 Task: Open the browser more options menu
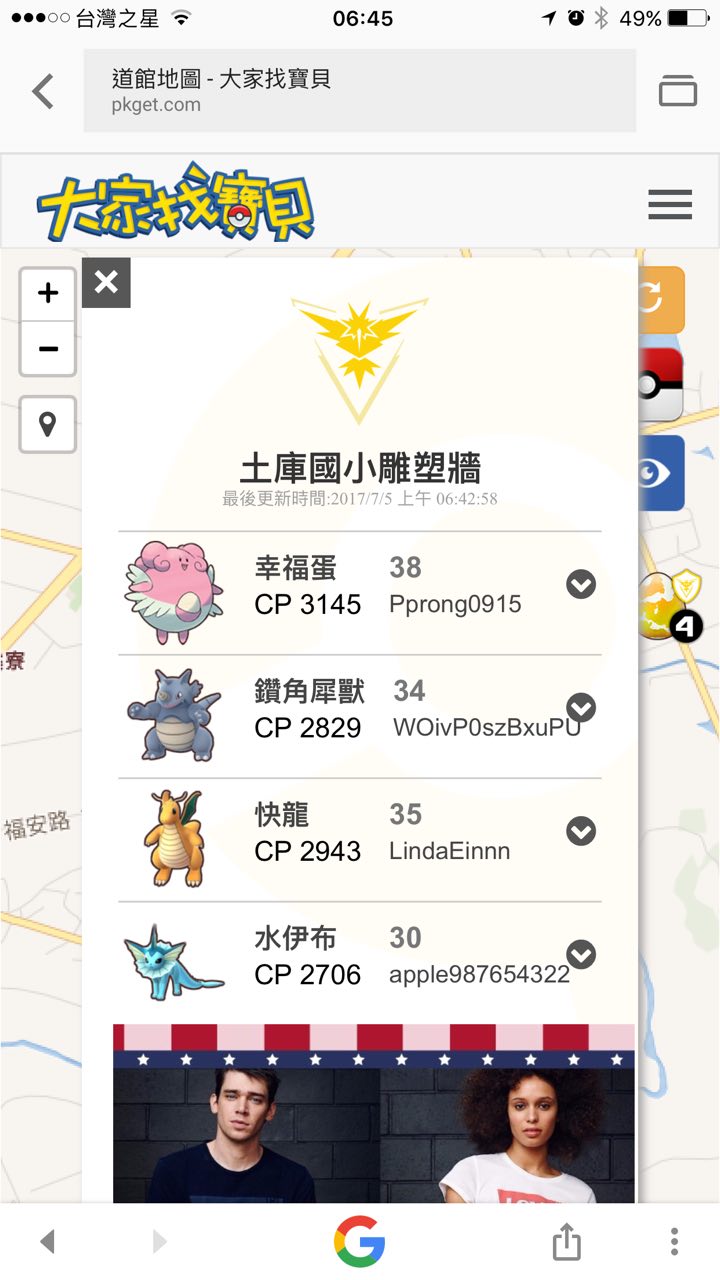(675, 1242)
